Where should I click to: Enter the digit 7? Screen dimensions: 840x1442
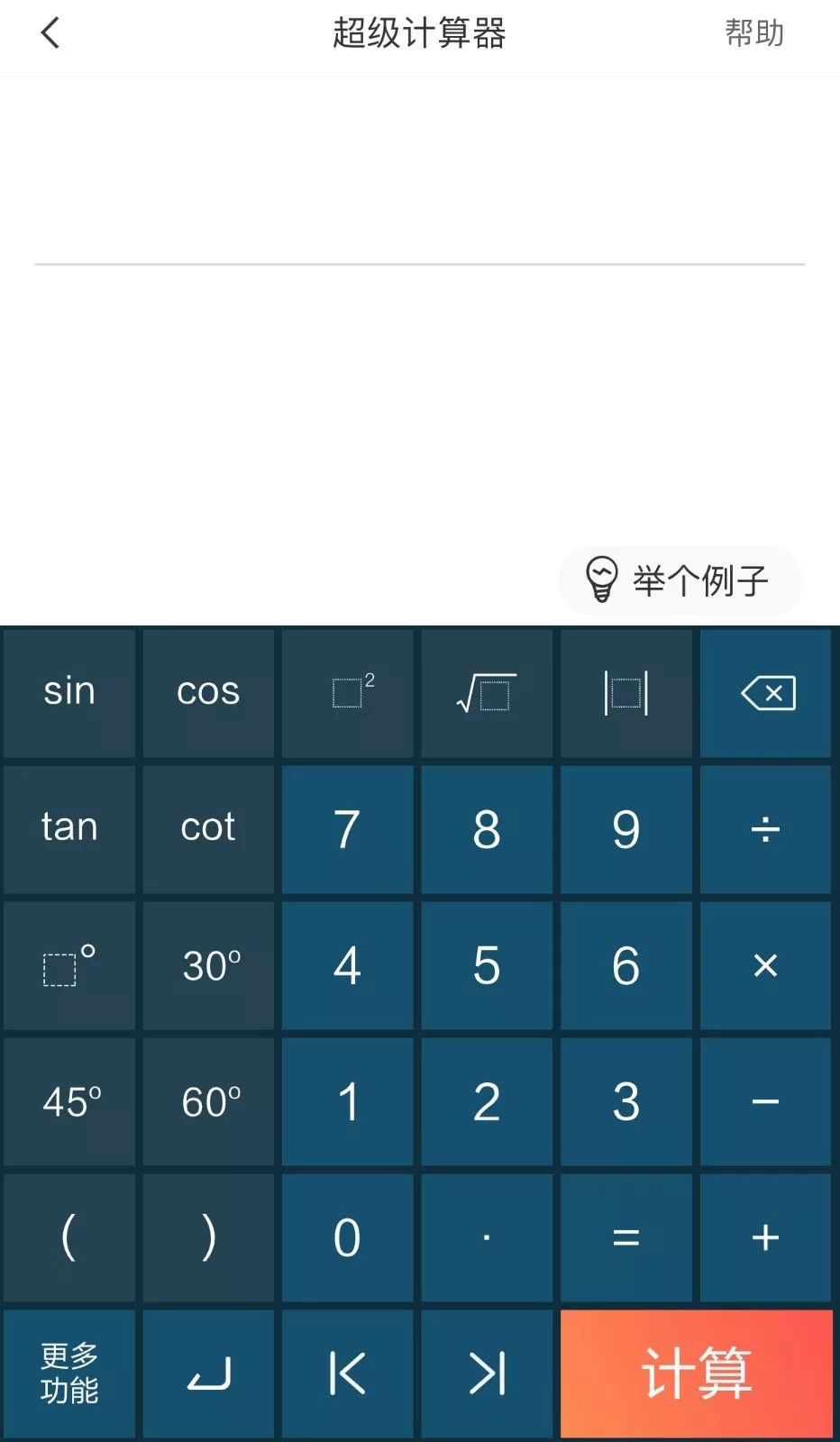348,829
